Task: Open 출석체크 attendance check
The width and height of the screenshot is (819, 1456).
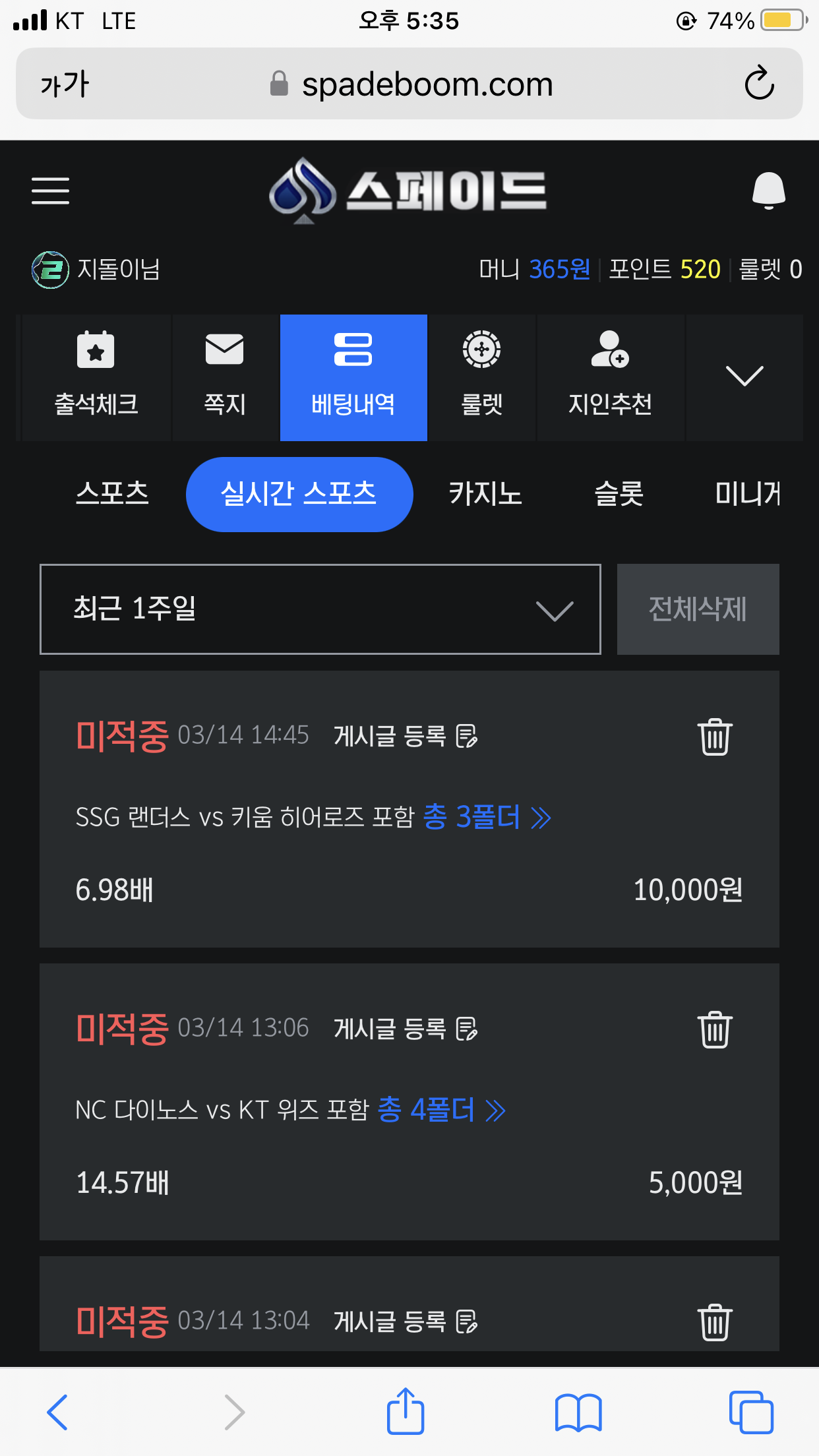Action: coord(96,377)
